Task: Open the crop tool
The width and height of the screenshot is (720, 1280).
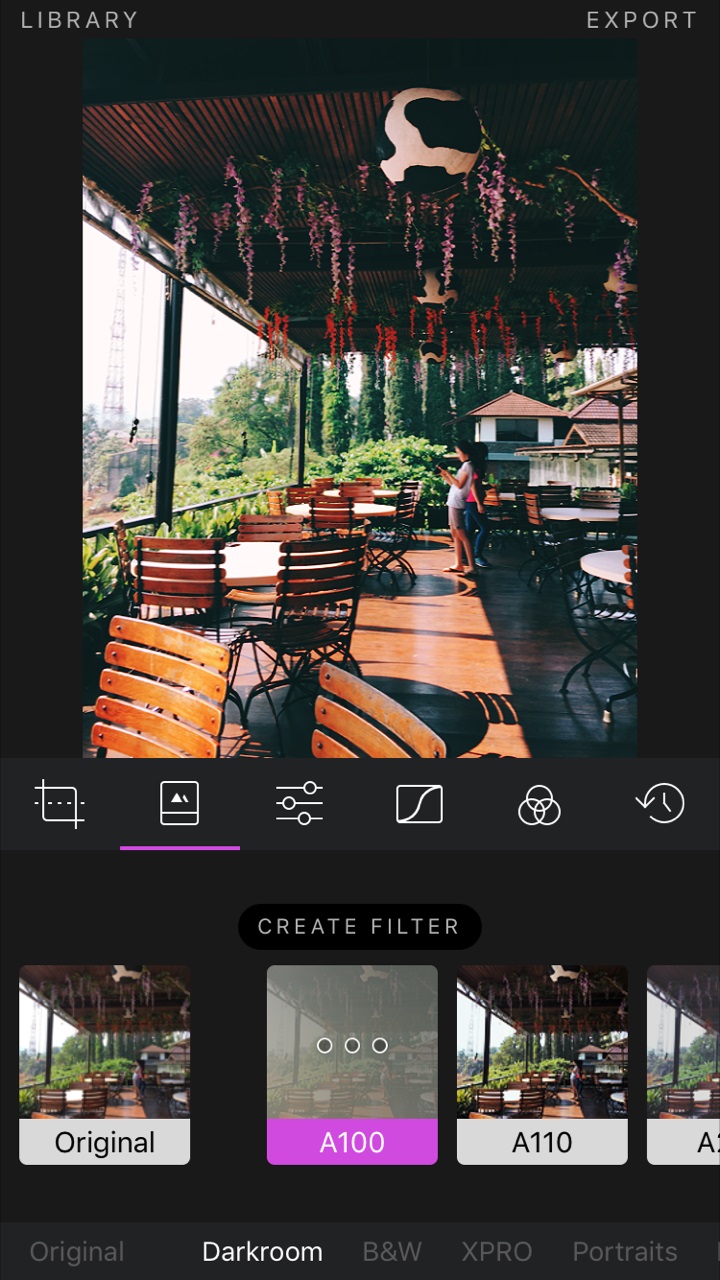Action: tap(59, 804)
